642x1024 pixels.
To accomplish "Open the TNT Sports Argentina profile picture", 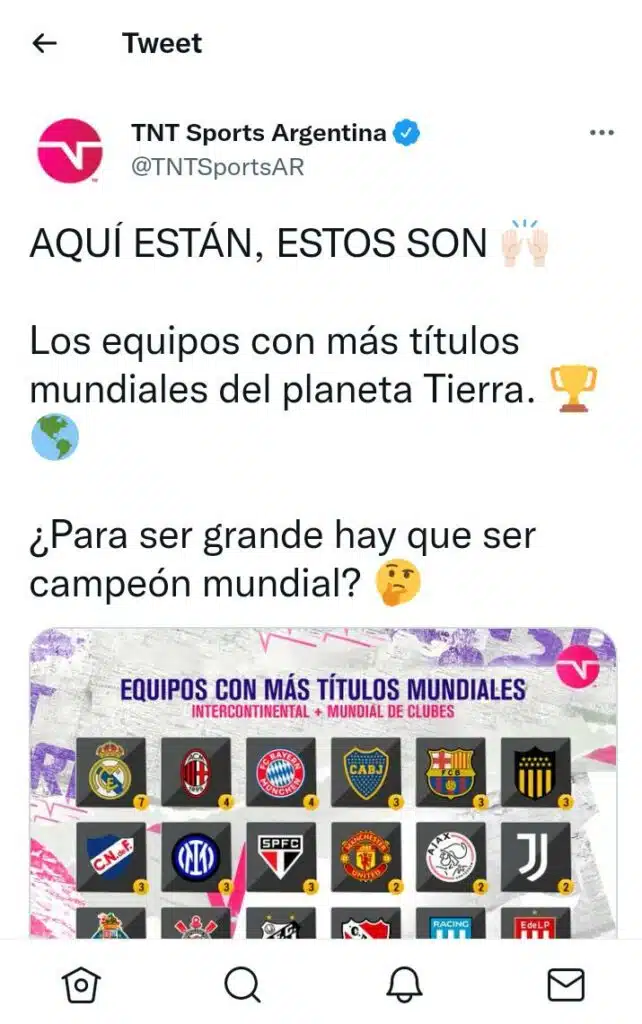I will pos(69,151).
